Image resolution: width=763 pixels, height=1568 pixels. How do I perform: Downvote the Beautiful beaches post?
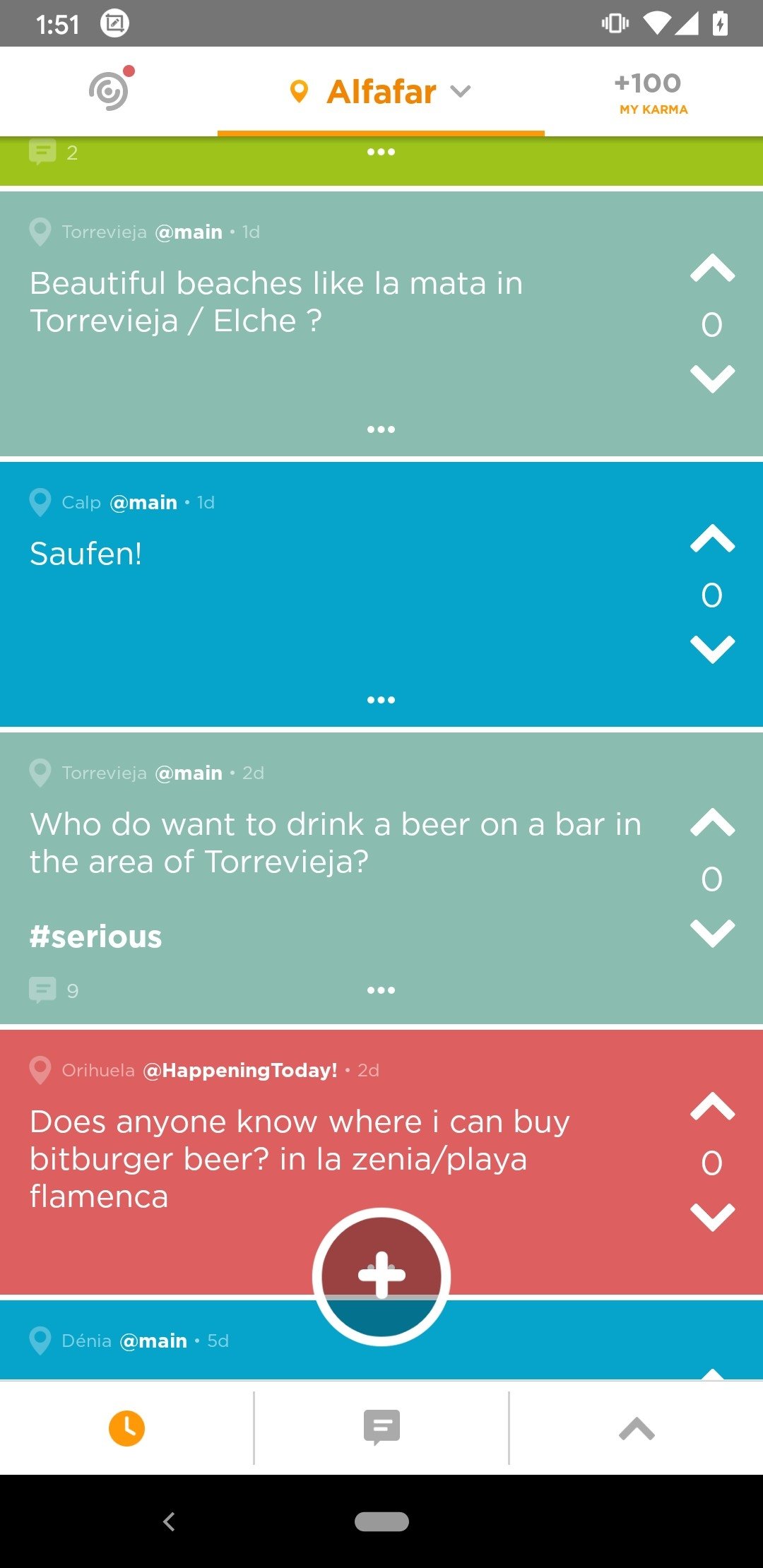(712, 379)
